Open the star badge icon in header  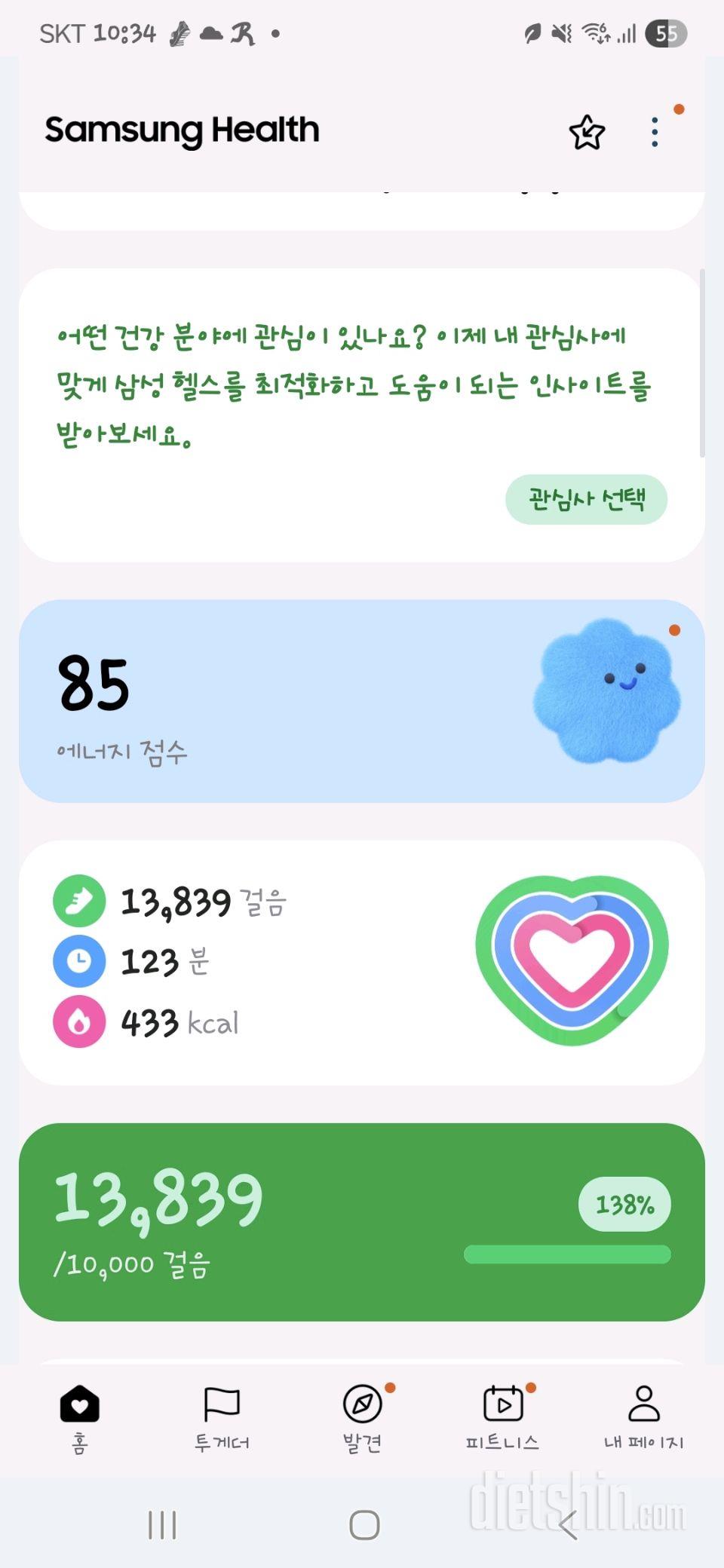point(587,133)
